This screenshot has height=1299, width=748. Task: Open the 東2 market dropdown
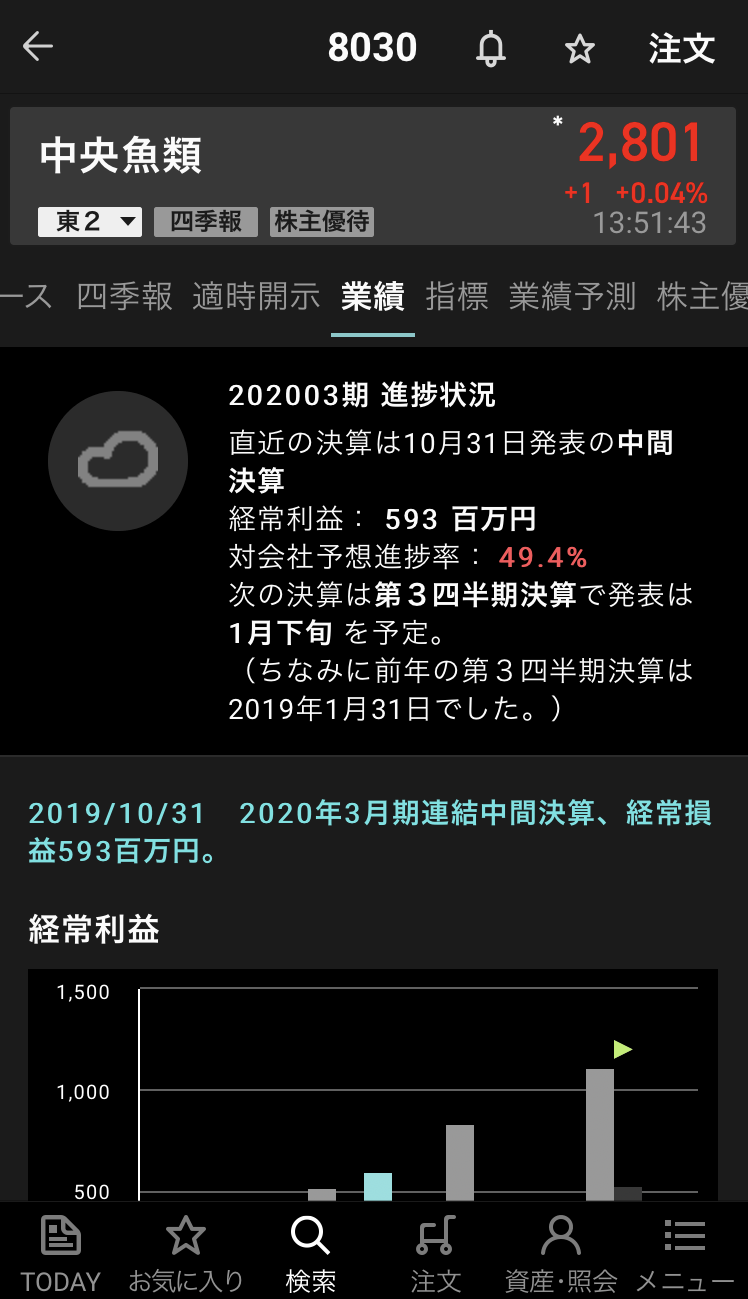[90, 221]
